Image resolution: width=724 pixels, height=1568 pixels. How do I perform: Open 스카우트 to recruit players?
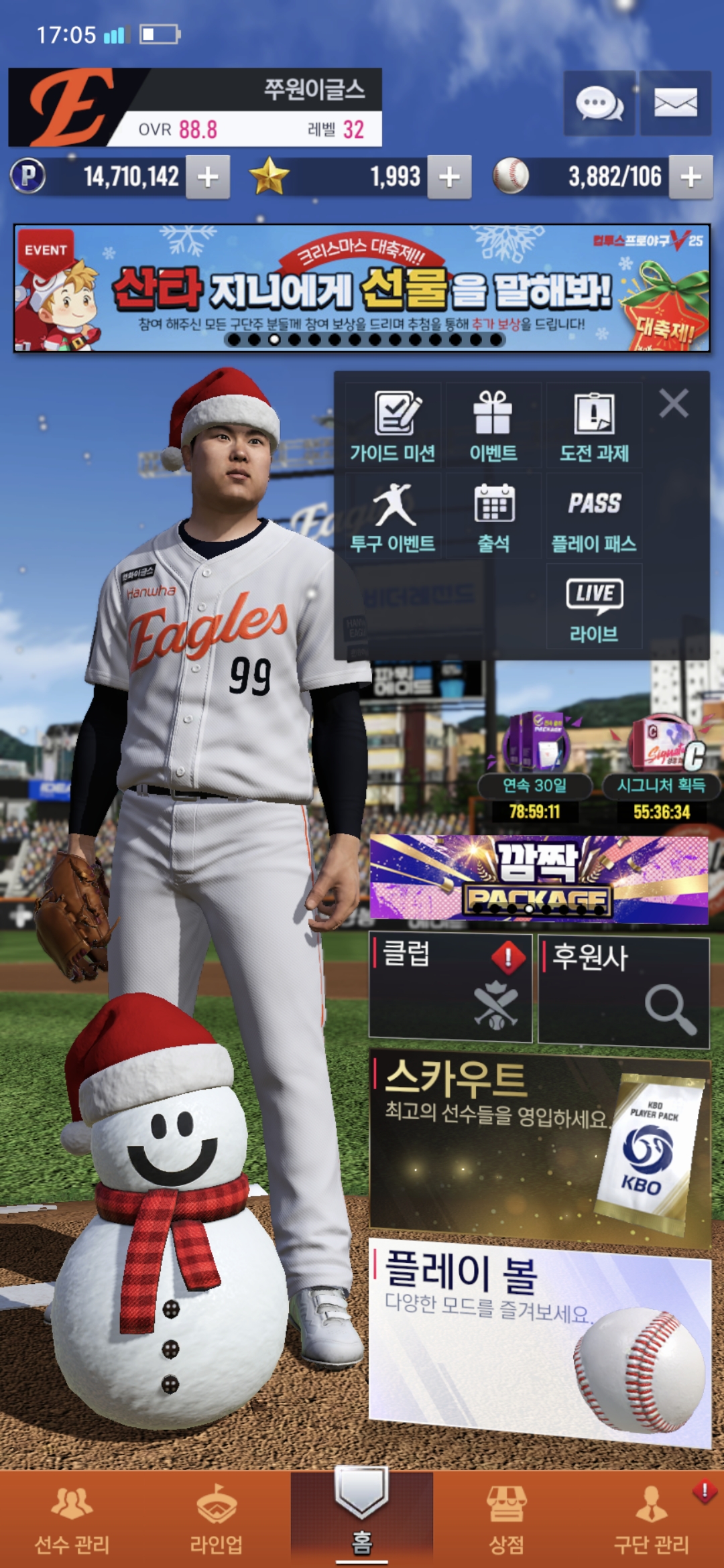point(540,1146)
